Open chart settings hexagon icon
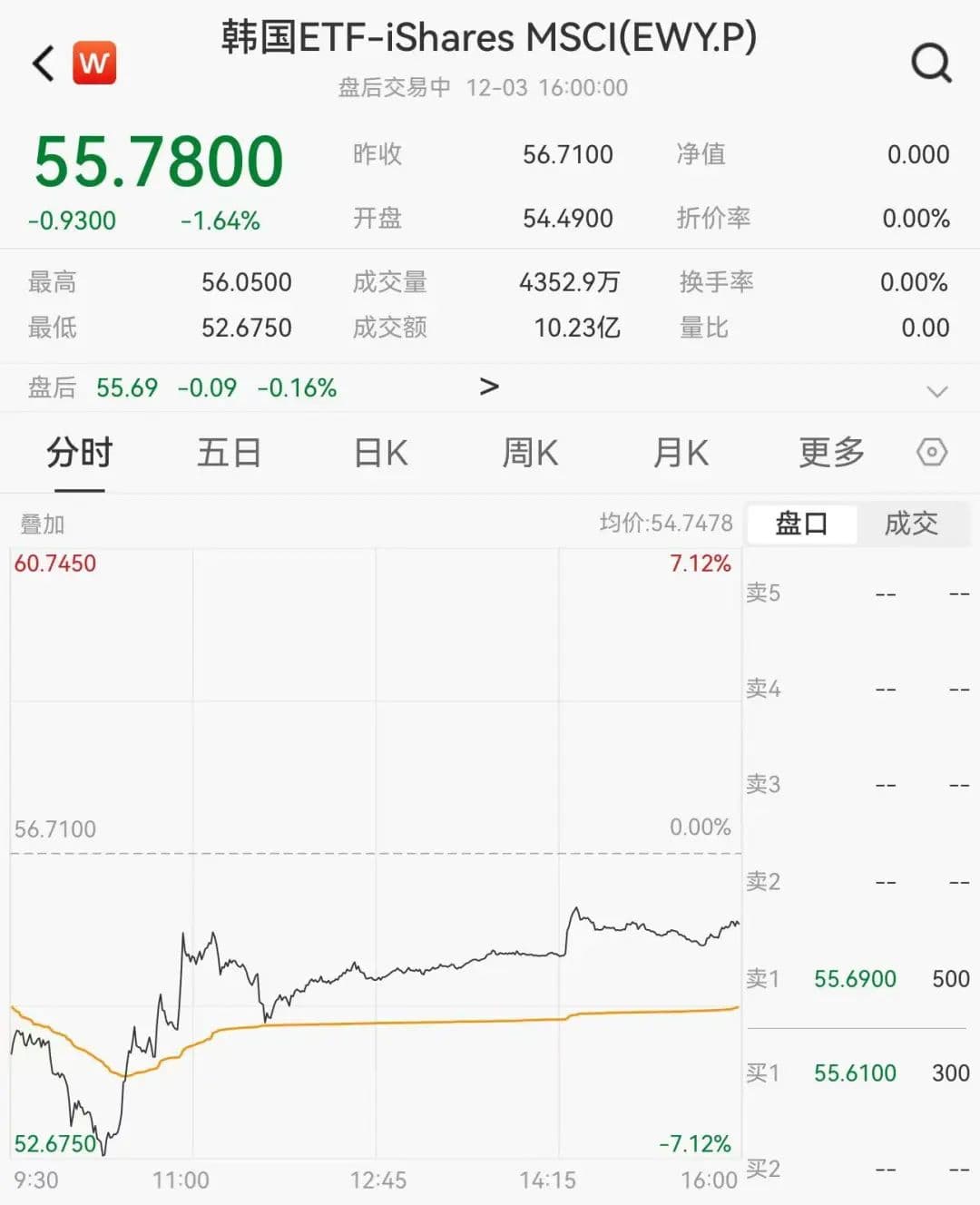Screen dimensions: 980x1205 932,452
